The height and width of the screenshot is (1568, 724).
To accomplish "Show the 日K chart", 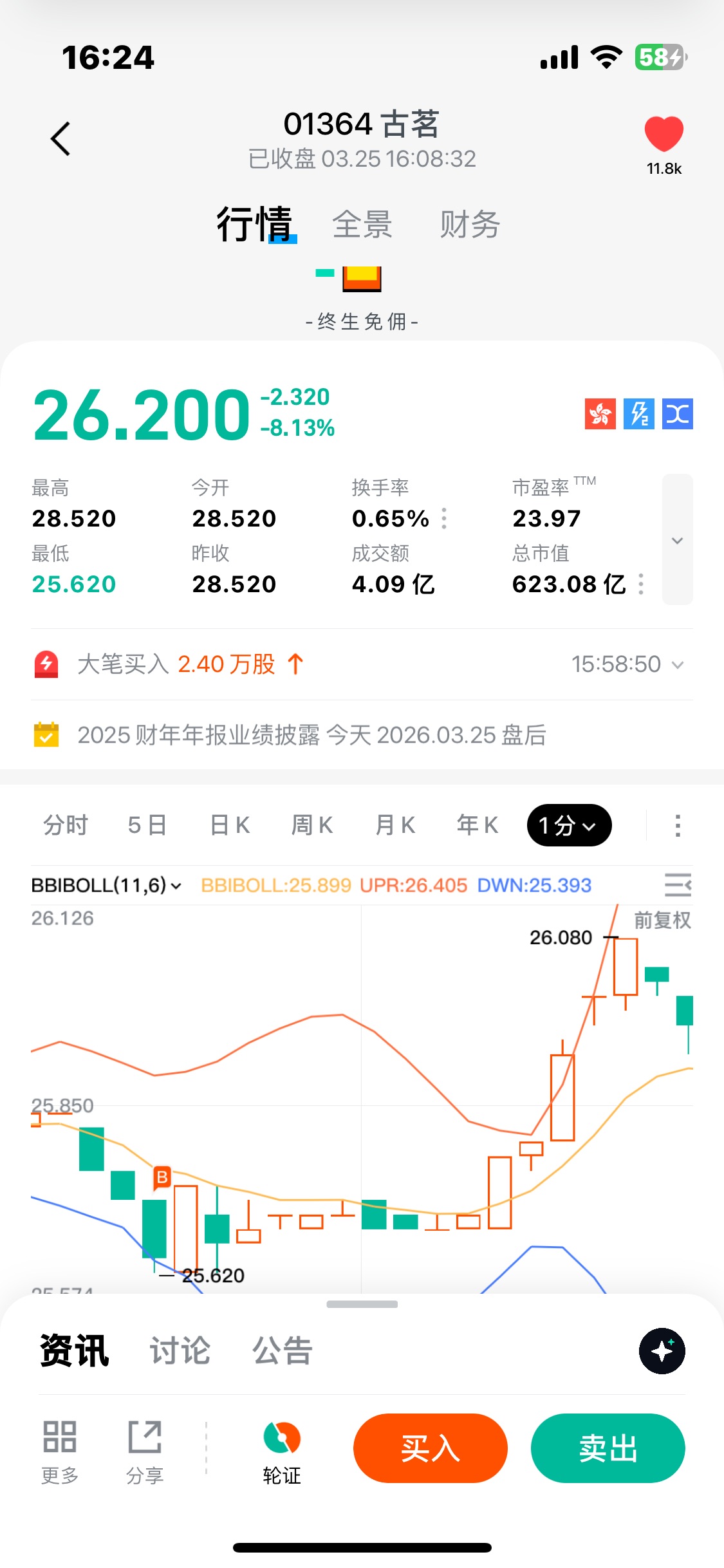I will [230, 825].
